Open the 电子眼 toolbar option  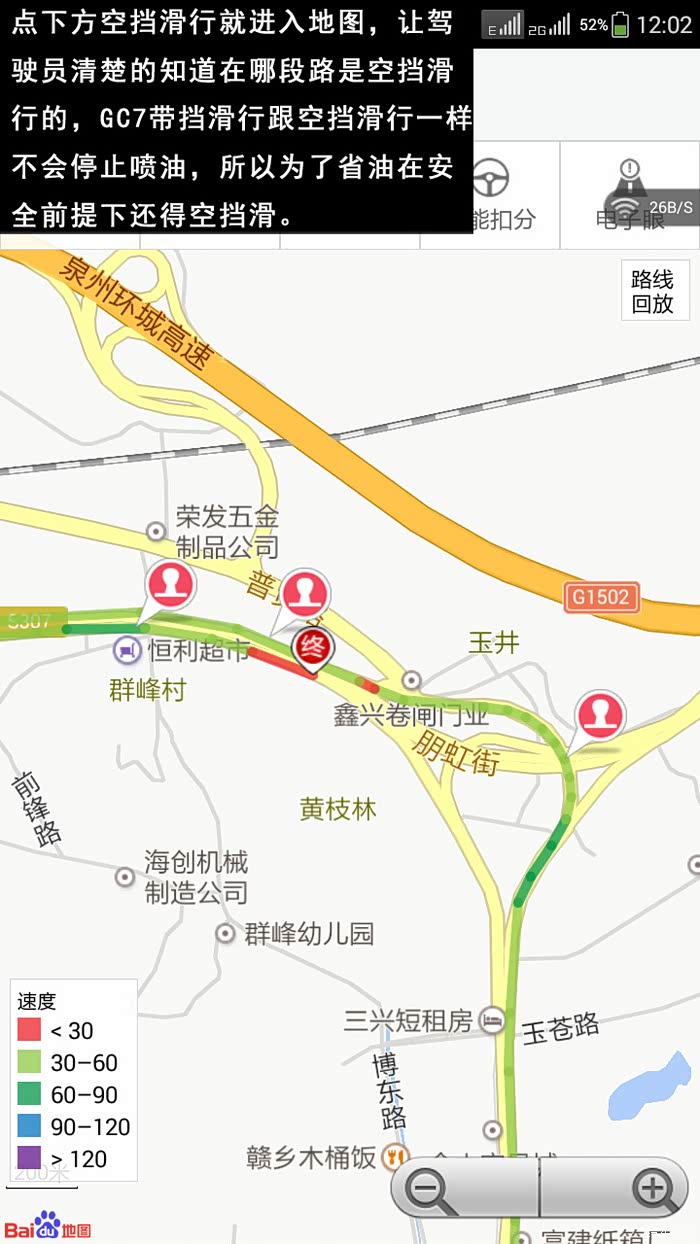[x=629, y=195]
